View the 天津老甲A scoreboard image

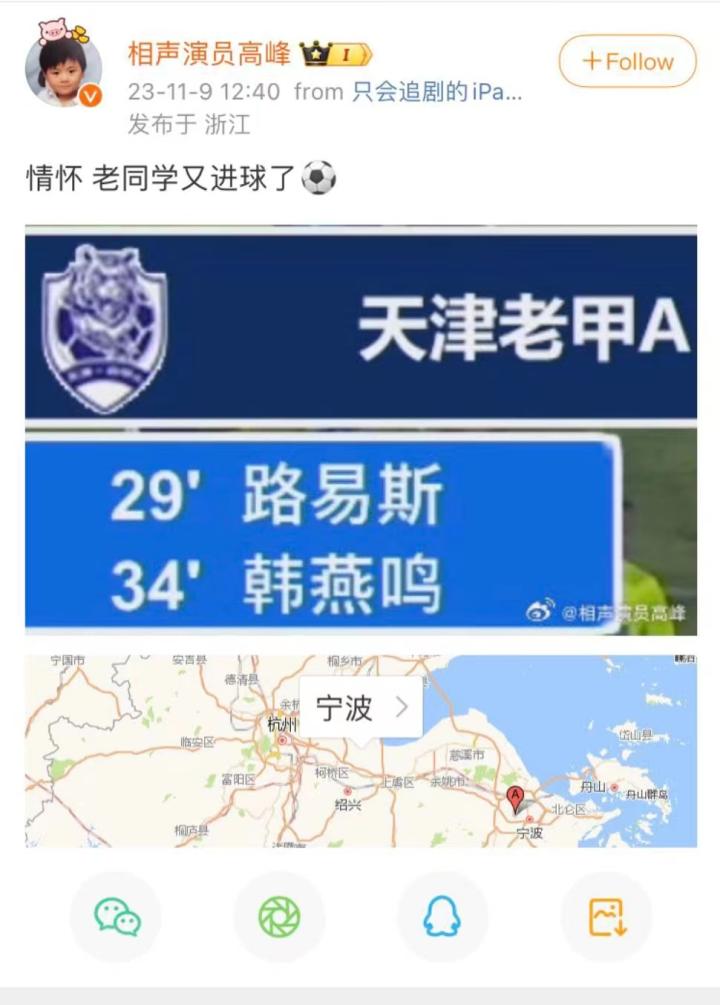click(360, 430)
